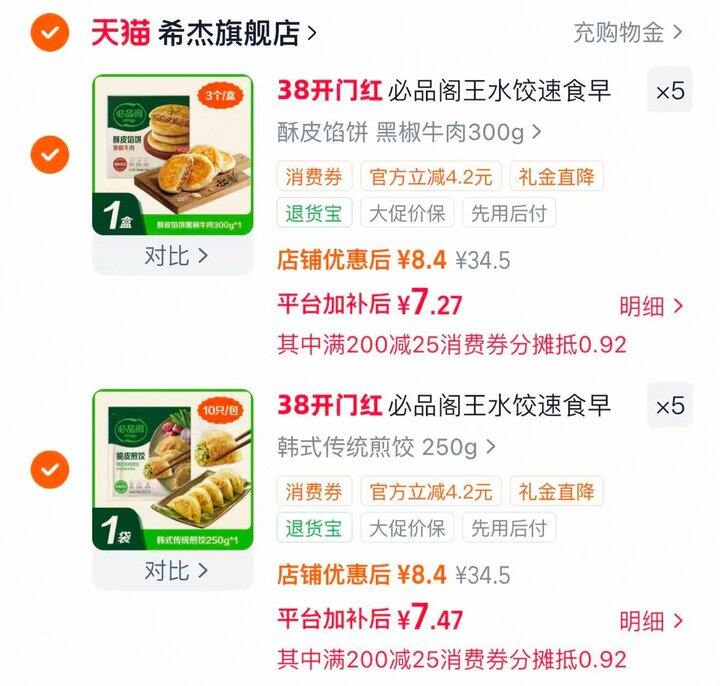The height and width of the screenshot is (686, 720).
Task: Change the 韩式传统煎饺 250g spec option
Action: coord(386,446)
